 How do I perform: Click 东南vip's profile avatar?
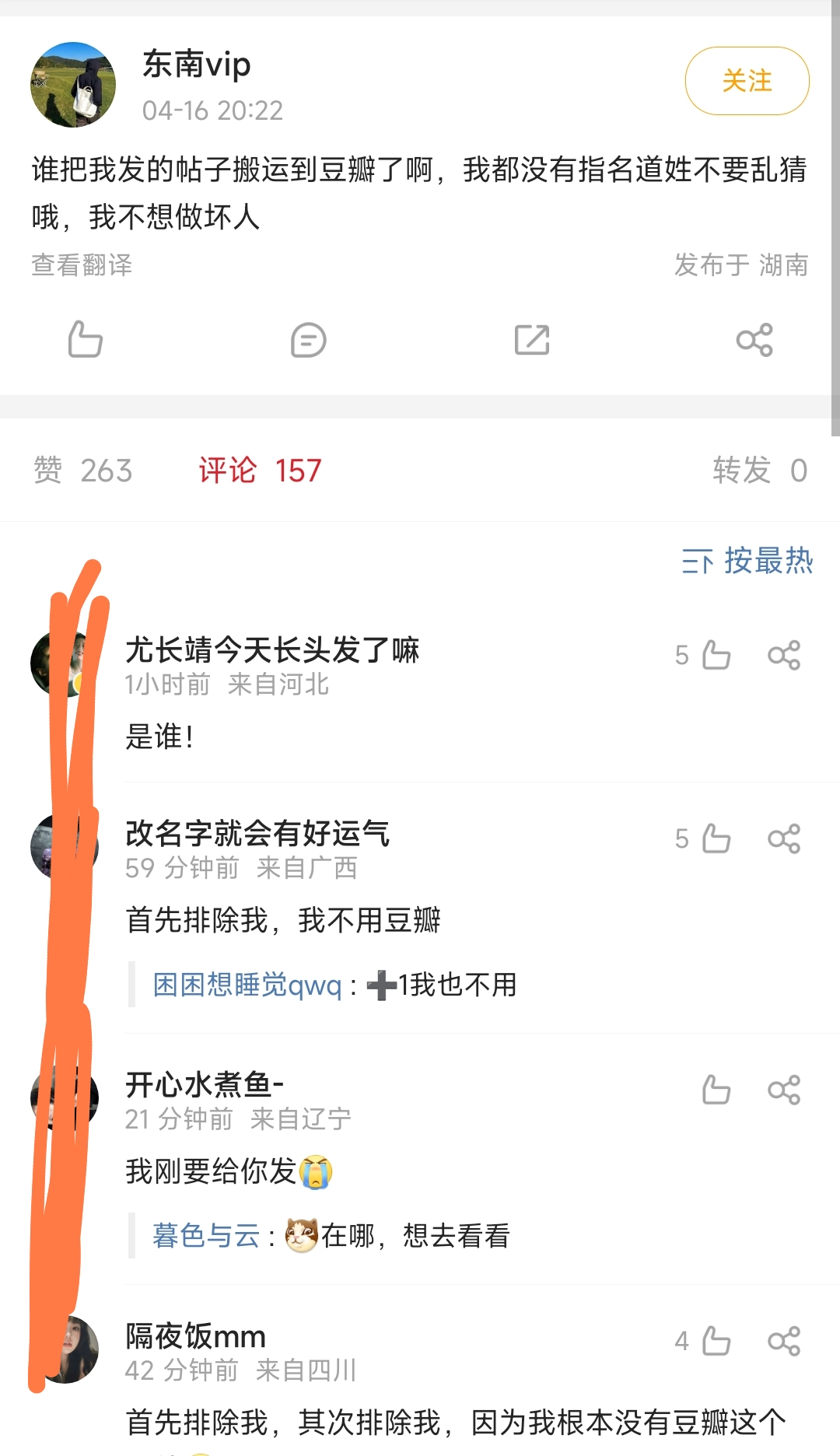tap(72, 85)
